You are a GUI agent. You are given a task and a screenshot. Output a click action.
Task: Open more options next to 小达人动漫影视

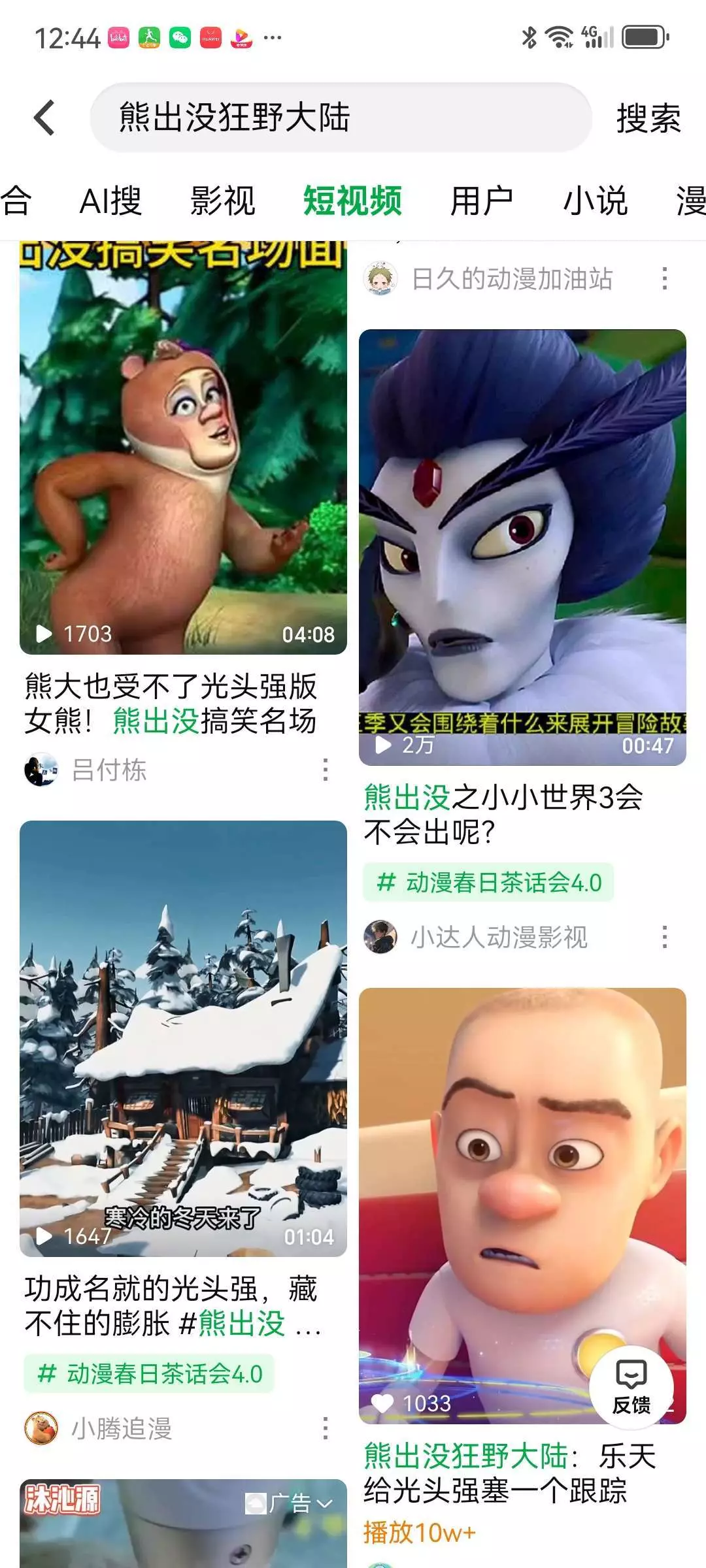click(x=665, y=937)
